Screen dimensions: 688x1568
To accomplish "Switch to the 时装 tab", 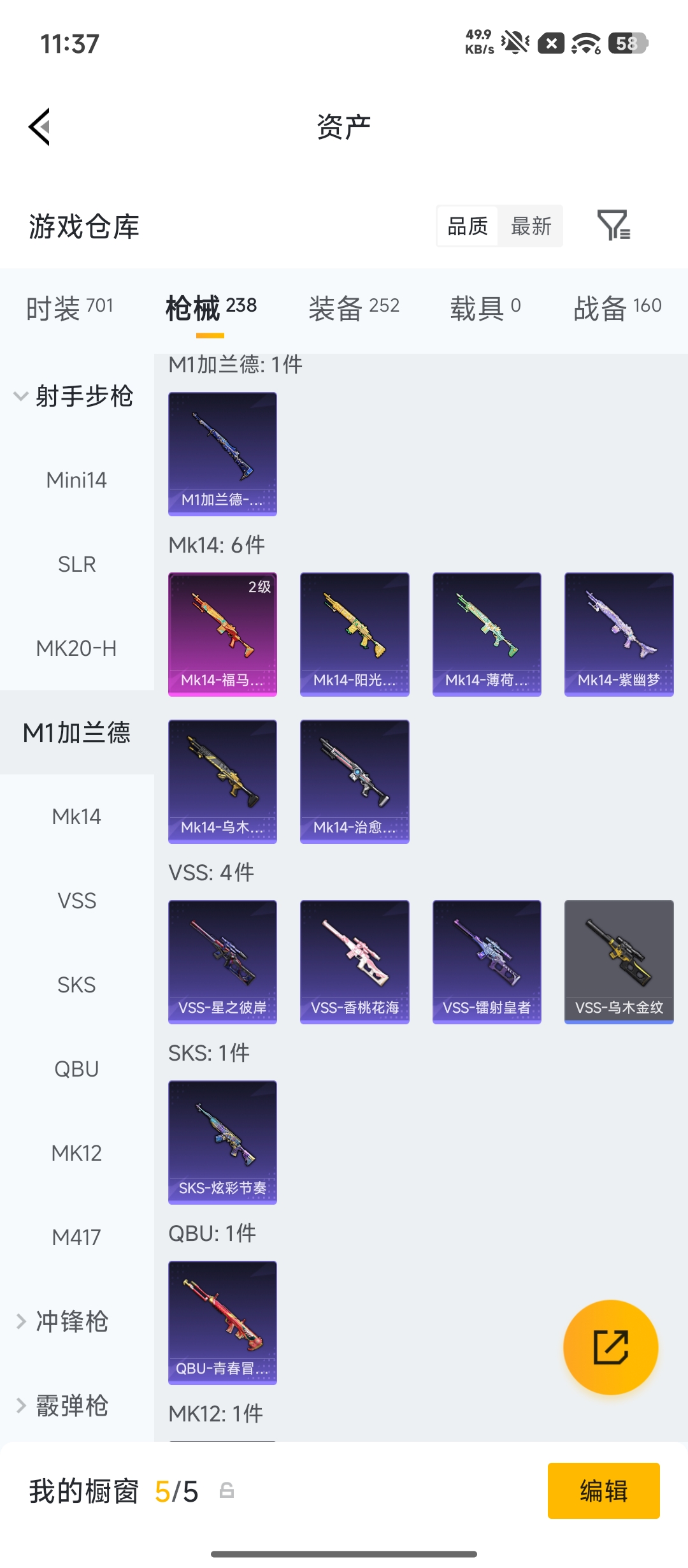I will pos(69,309).
